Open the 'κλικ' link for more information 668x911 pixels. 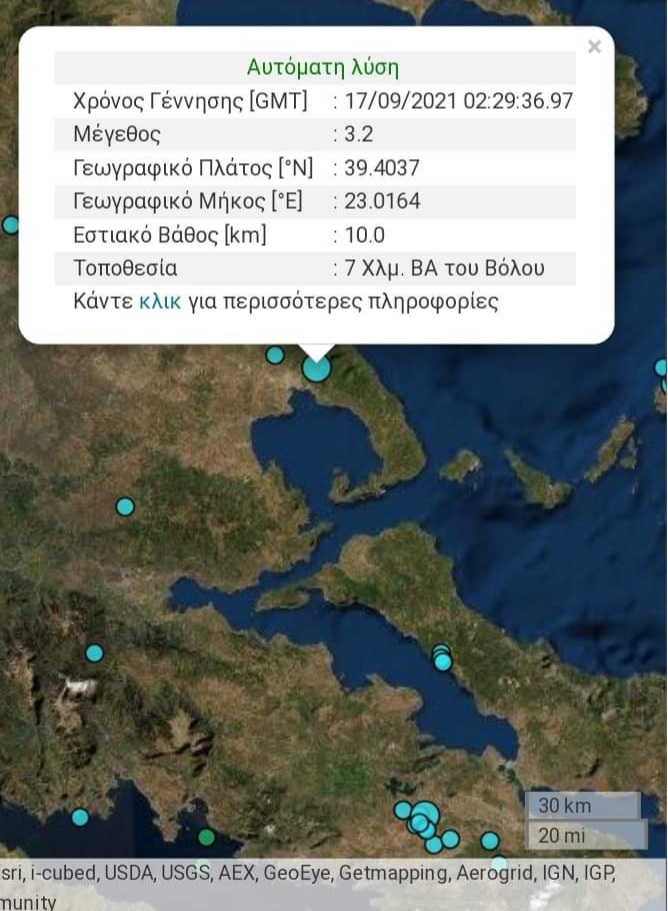(160, 302)
